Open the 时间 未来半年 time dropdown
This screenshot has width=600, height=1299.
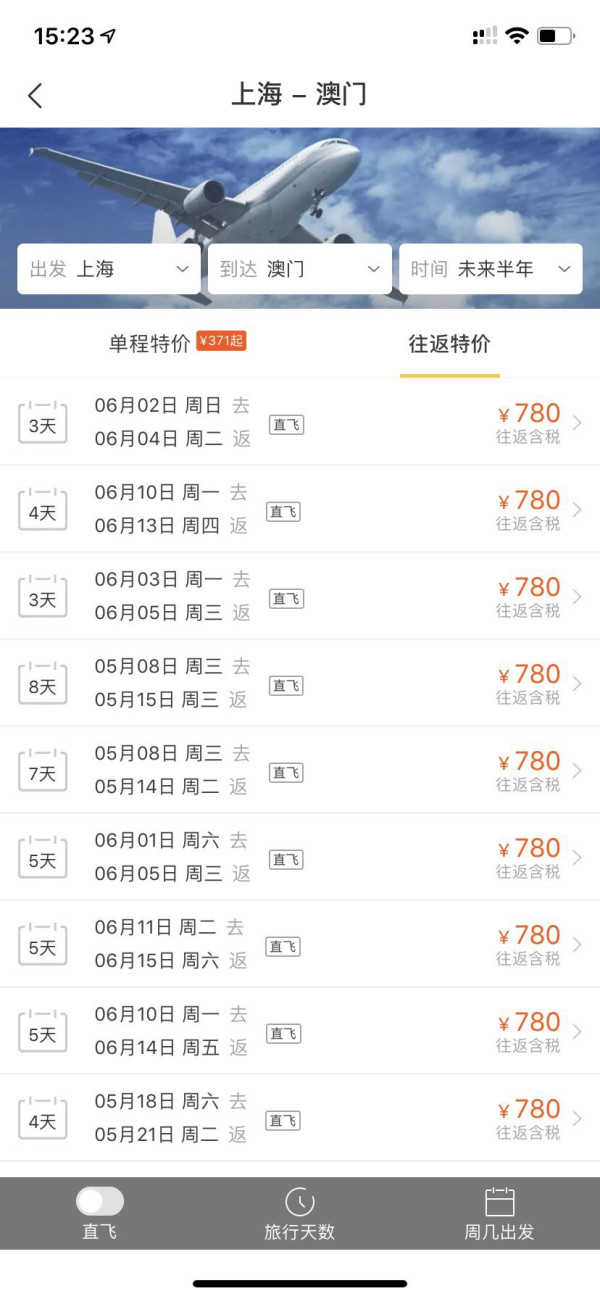click(x=491, y=269)
